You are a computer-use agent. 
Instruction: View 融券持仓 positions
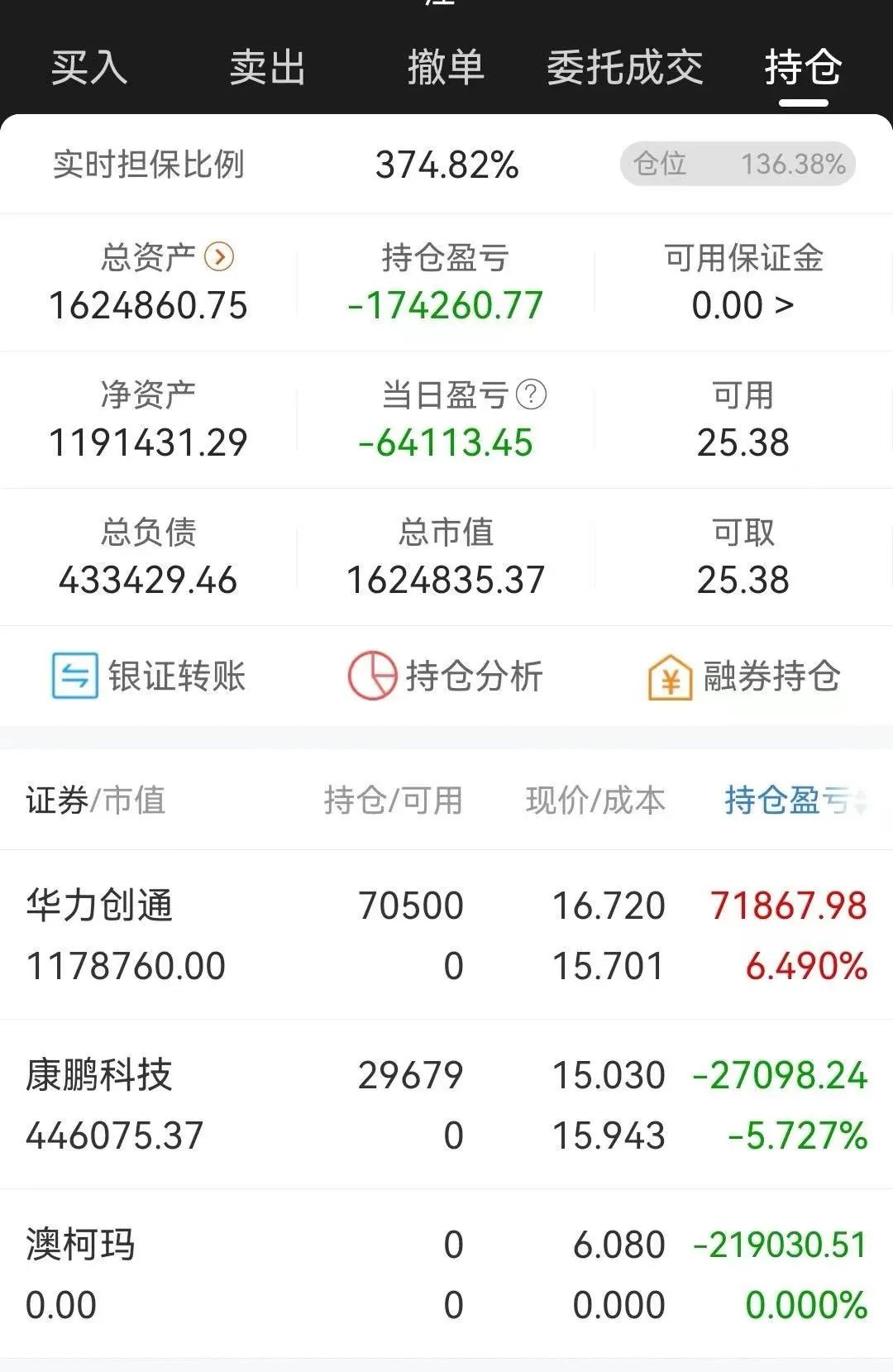743,676
